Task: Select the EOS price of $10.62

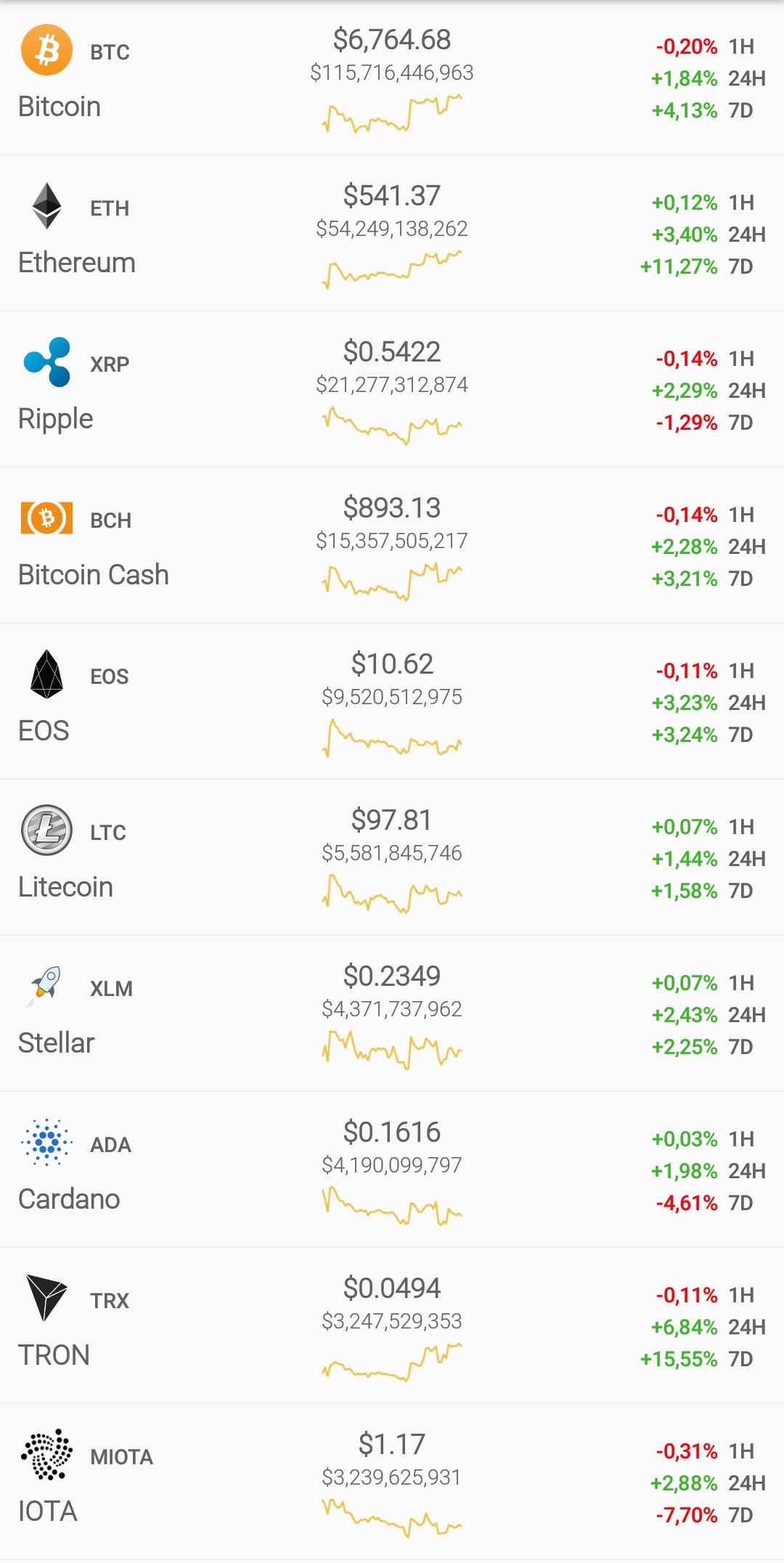Action: [x=391, y=663]
